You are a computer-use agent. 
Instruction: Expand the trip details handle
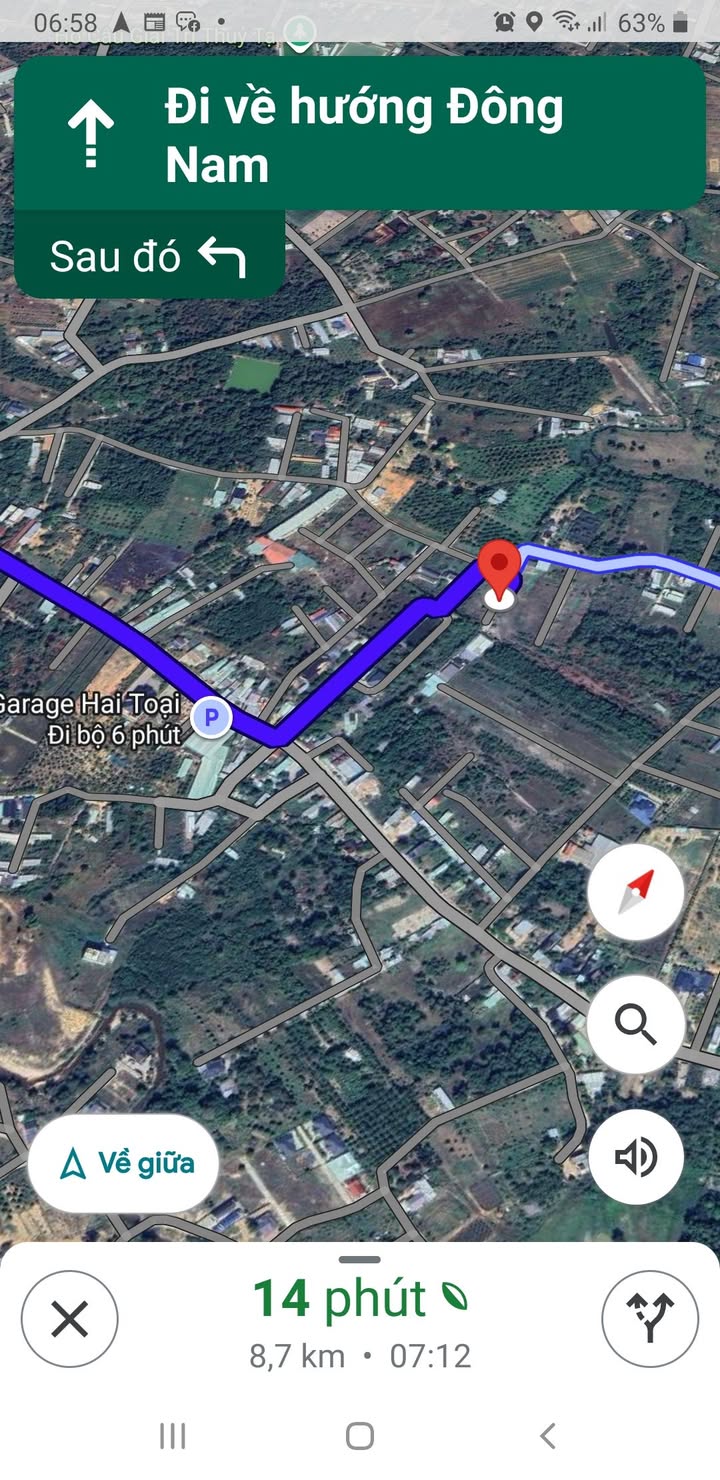[360, 1260]
